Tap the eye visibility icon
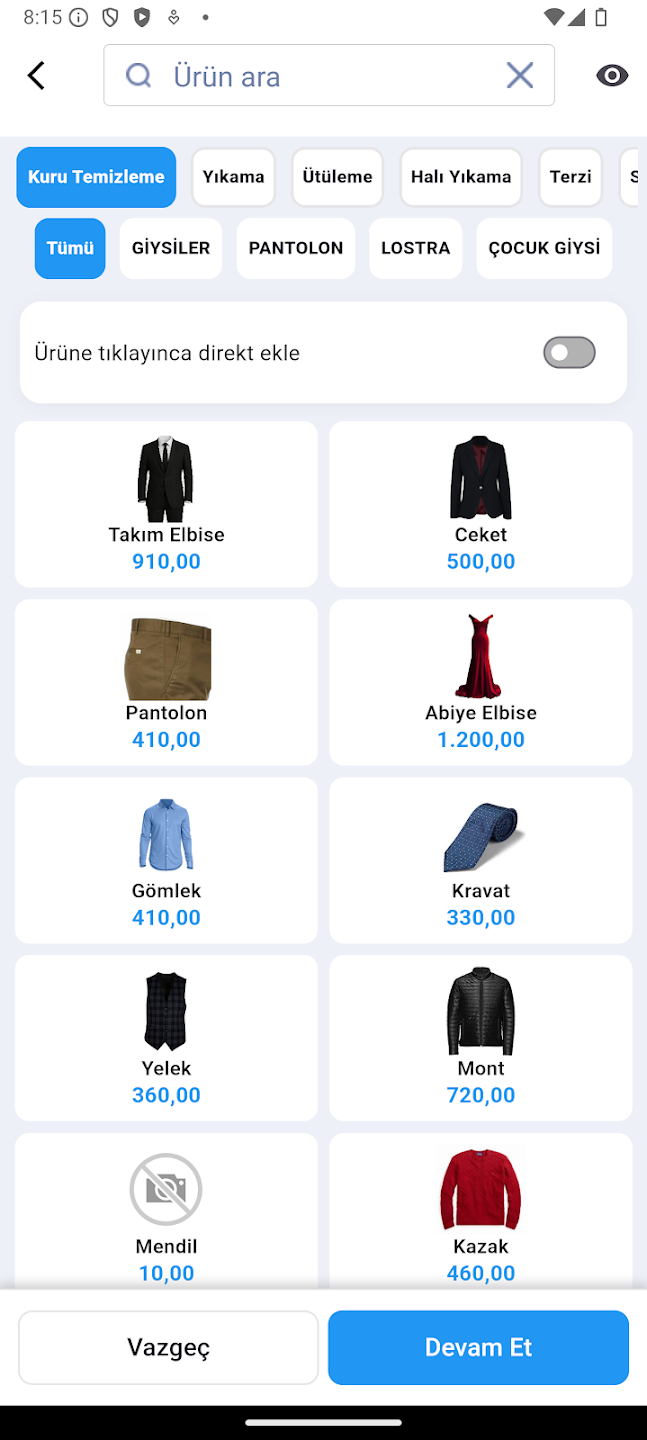Screen dimensions: 647x1440 (x=611, y=75)
